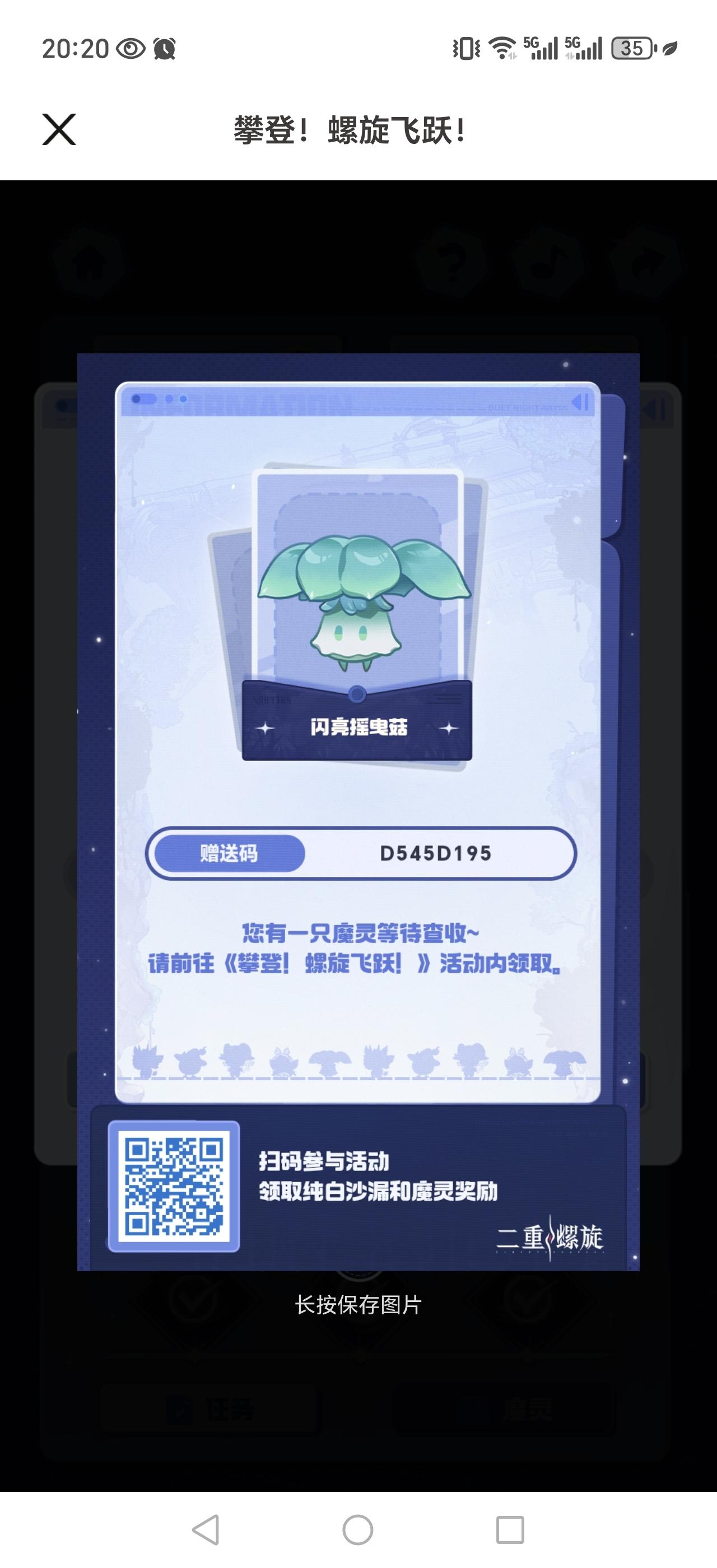Viewport: 717px width, 1568px height.
Task: Go back using the system back button
Action: [x=206, y=1530]
